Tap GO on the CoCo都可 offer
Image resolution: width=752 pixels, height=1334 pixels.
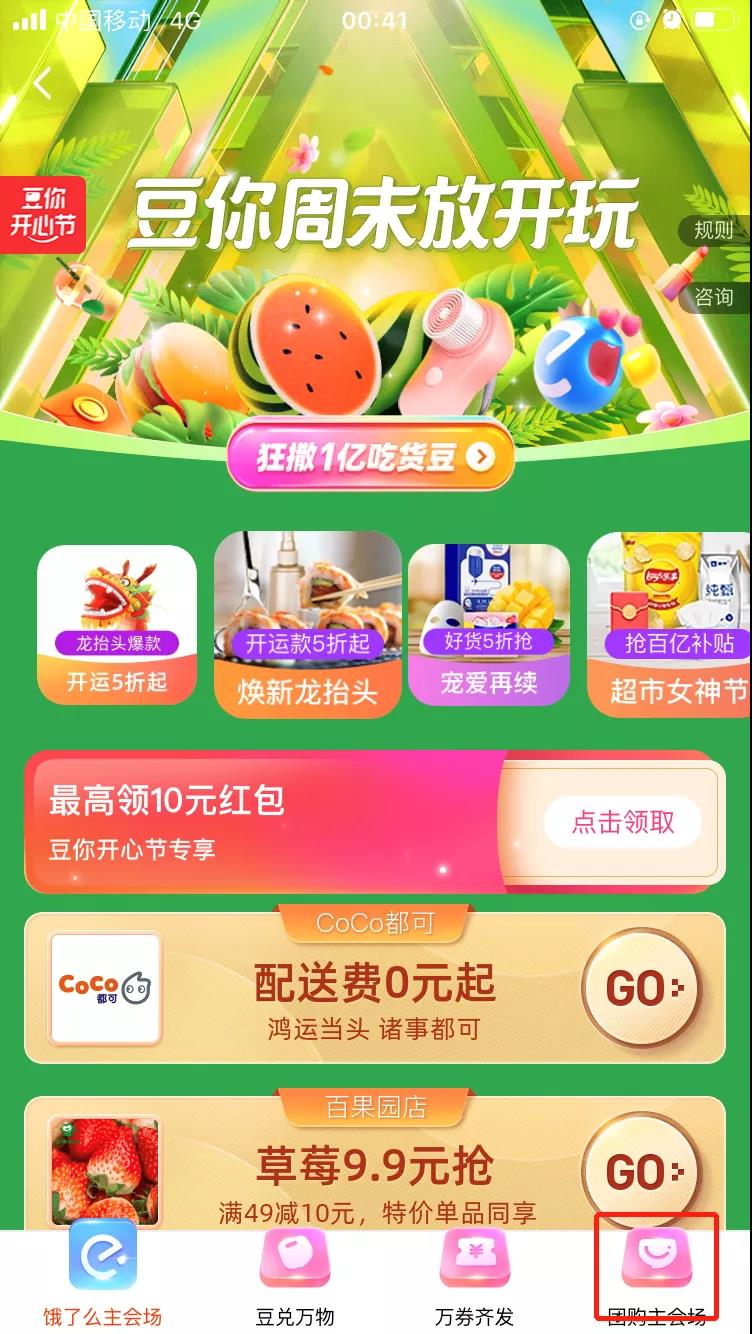tap(642, 988)
